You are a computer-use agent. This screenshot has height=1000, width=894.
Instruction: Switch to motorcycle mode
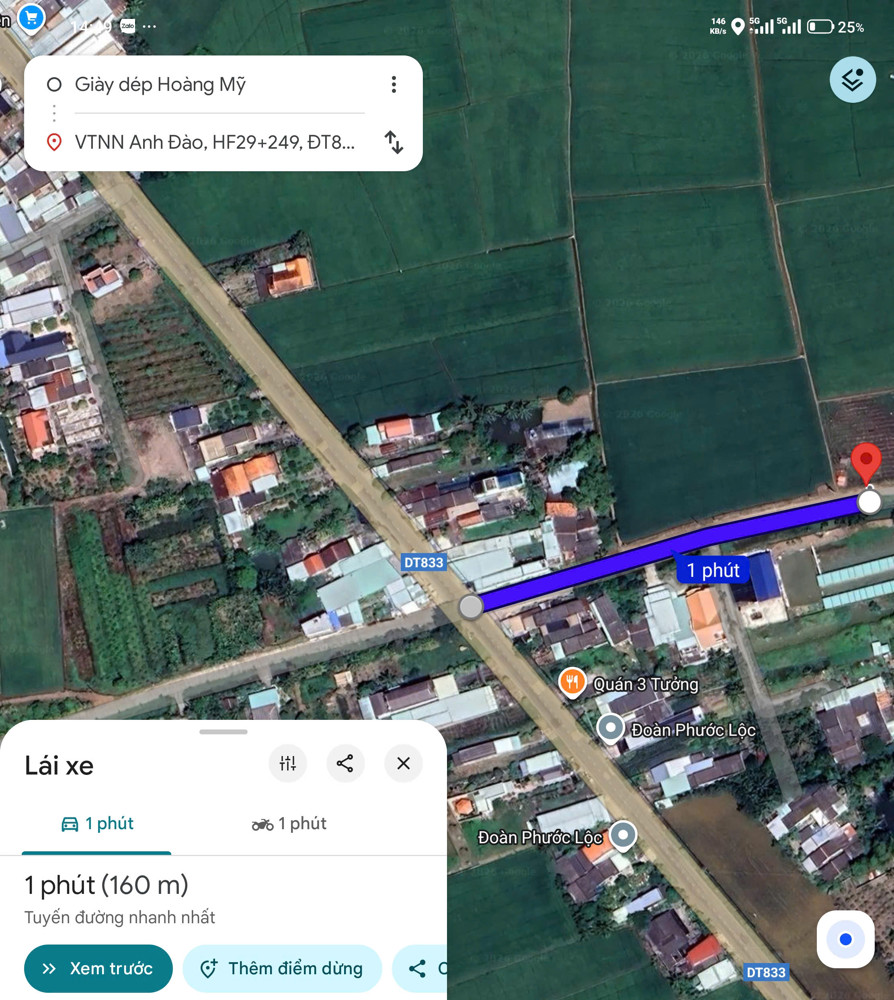(x=288, y=823)
